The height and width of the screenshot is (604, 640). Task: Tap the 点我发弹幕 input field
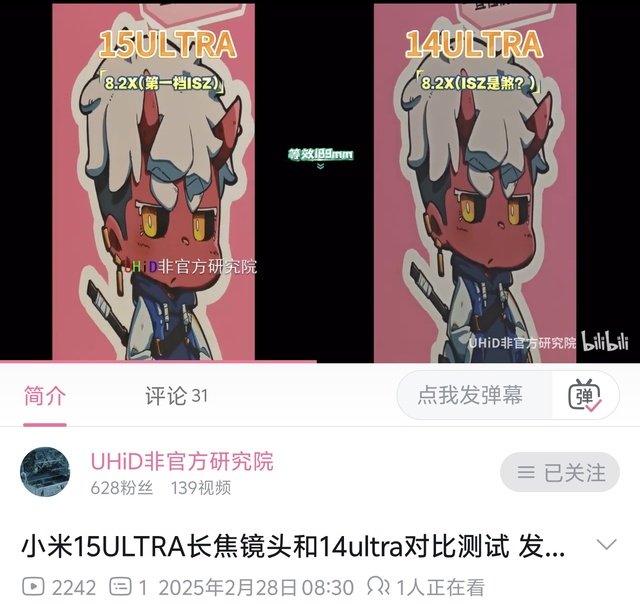[x=471, y=395]
